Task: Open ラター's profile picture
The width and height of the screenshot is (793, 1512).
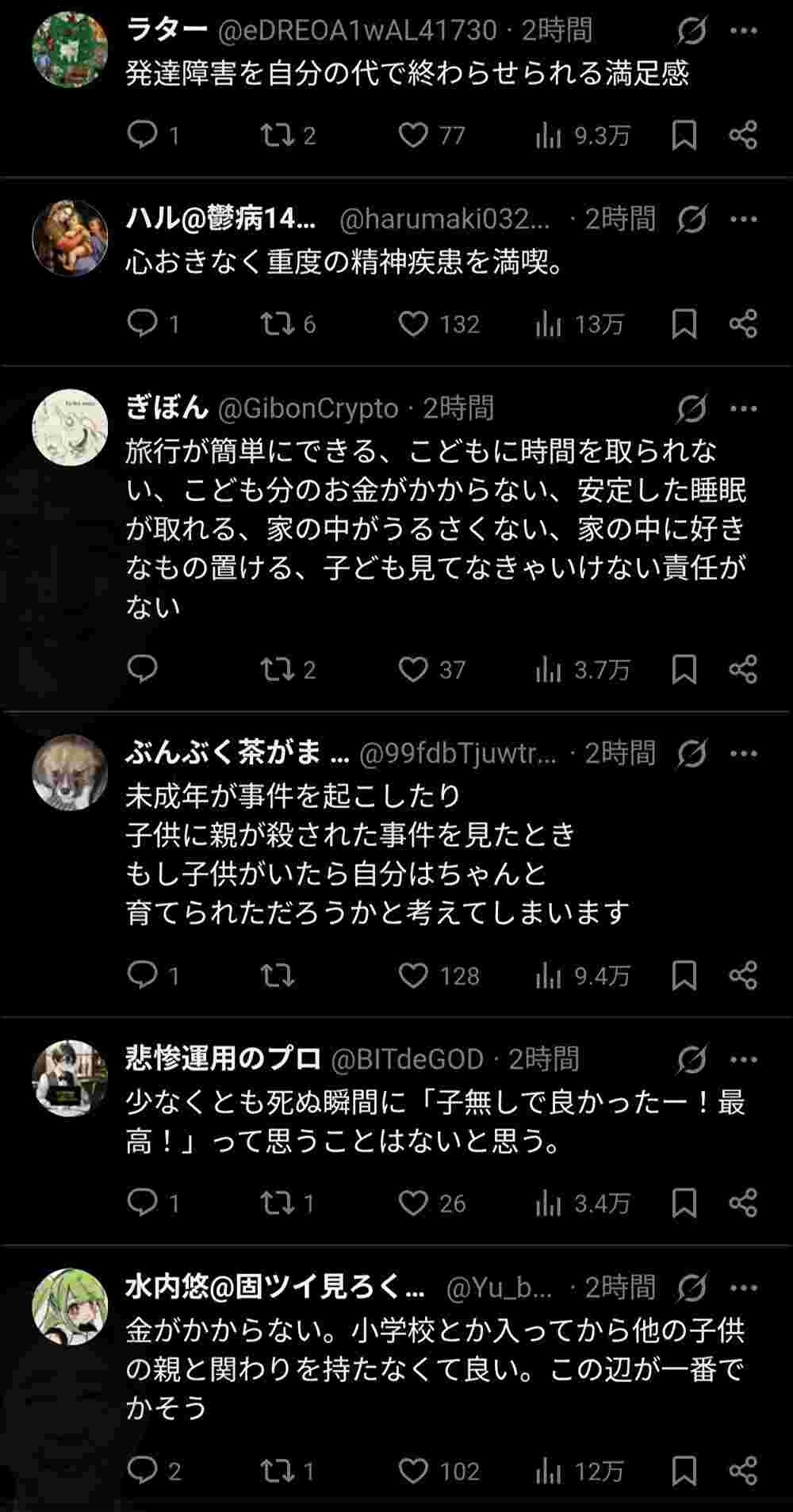Action: 70,49
